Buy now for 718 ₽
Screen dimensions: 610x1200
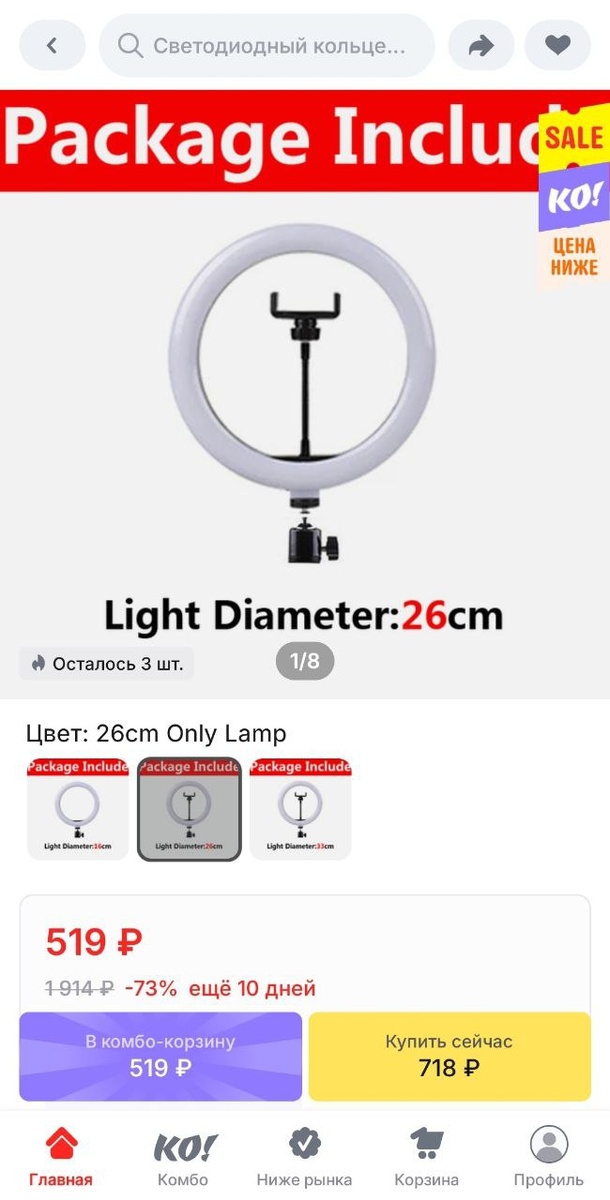(449, 1056)
